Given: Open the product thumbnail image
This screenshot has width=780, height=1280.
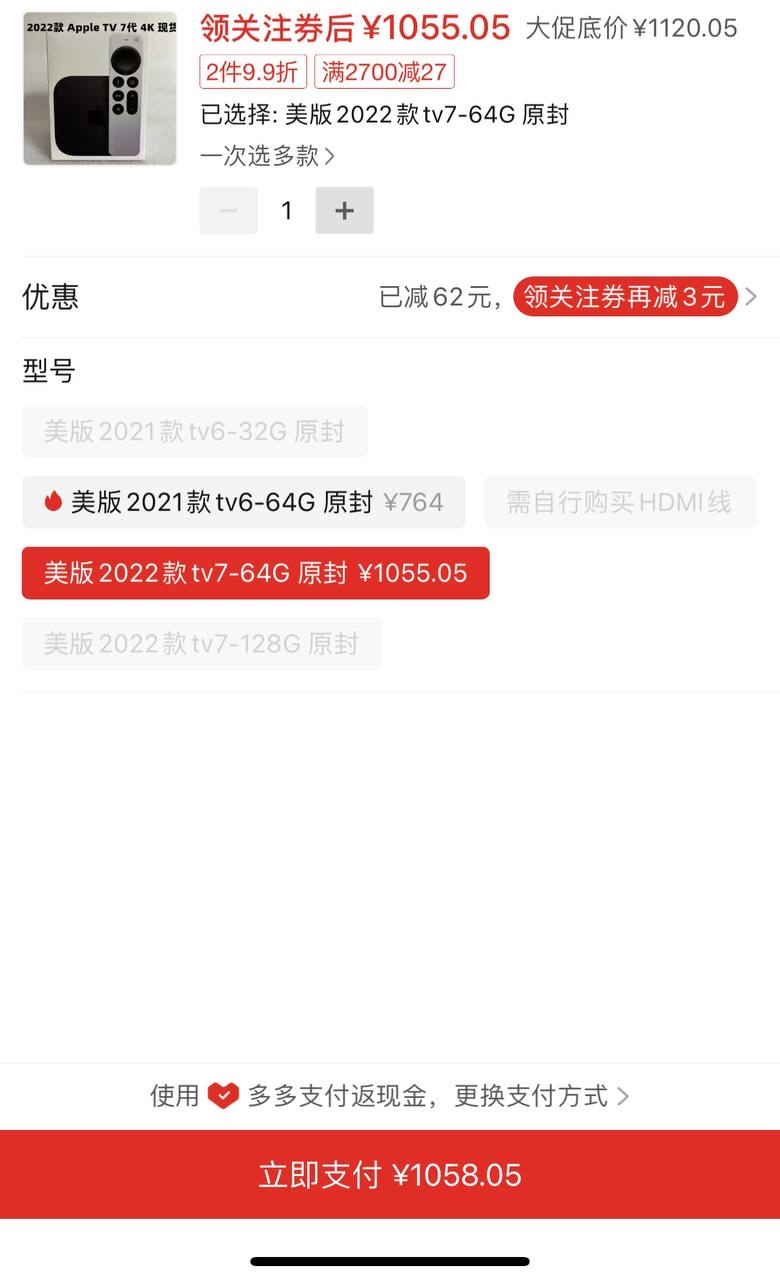Looking at the screenshot, I should pyautogui.click(x=99, y=89).
